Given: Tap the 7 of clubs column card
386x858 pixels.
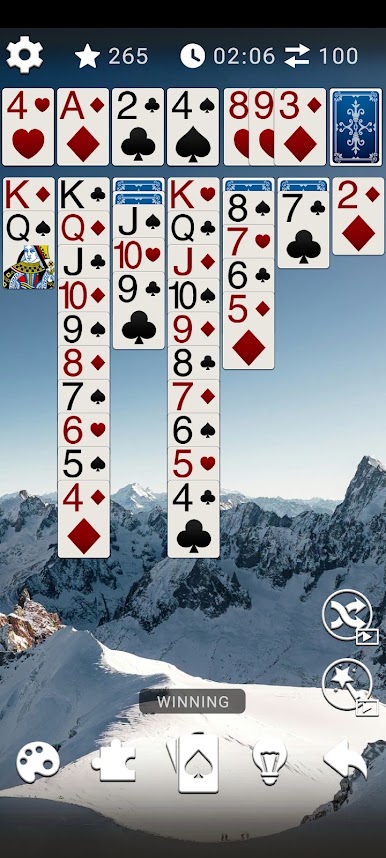Looking at the screenshot, I should click(x=303, y=229).
